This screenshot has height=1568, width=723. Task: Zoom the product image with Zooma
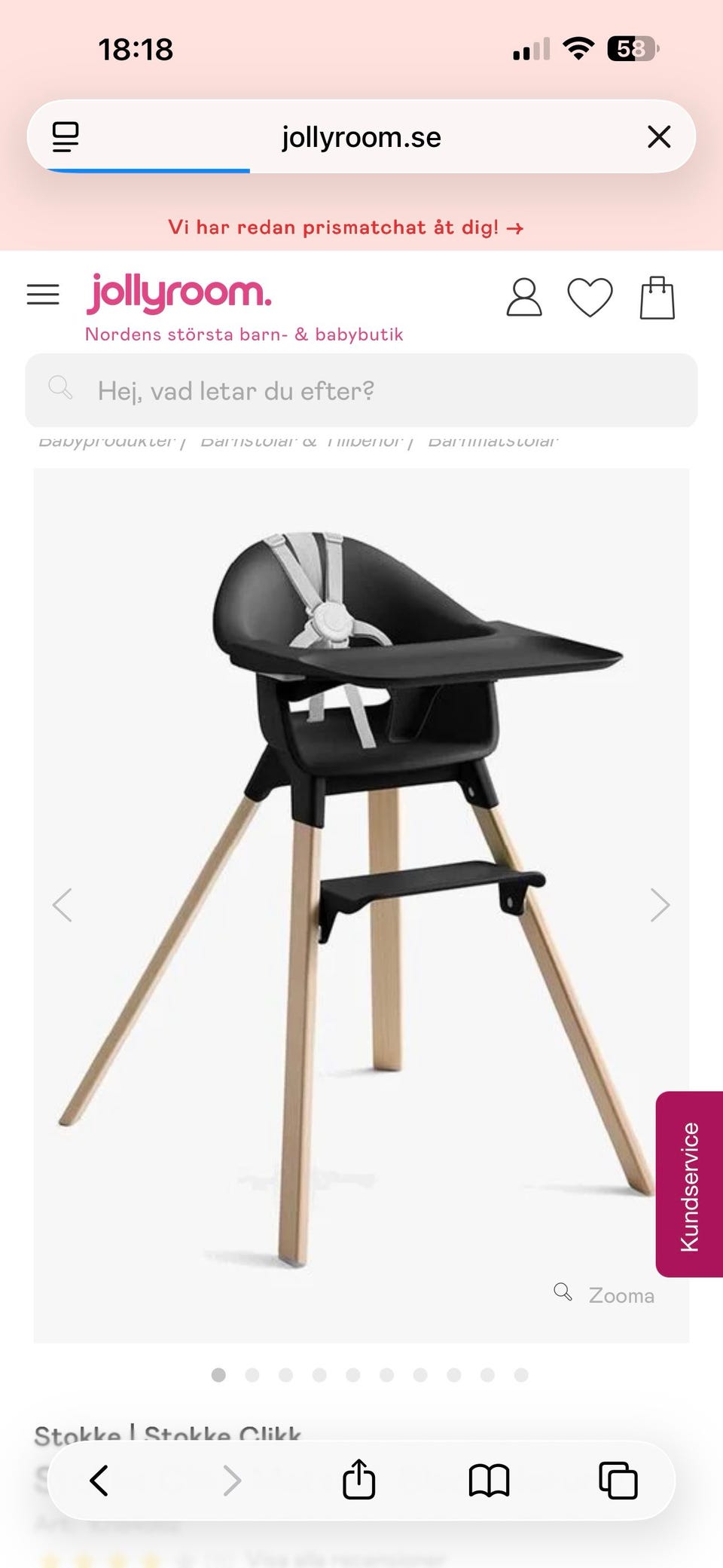pyautogui.click(x=605, y=1294)
